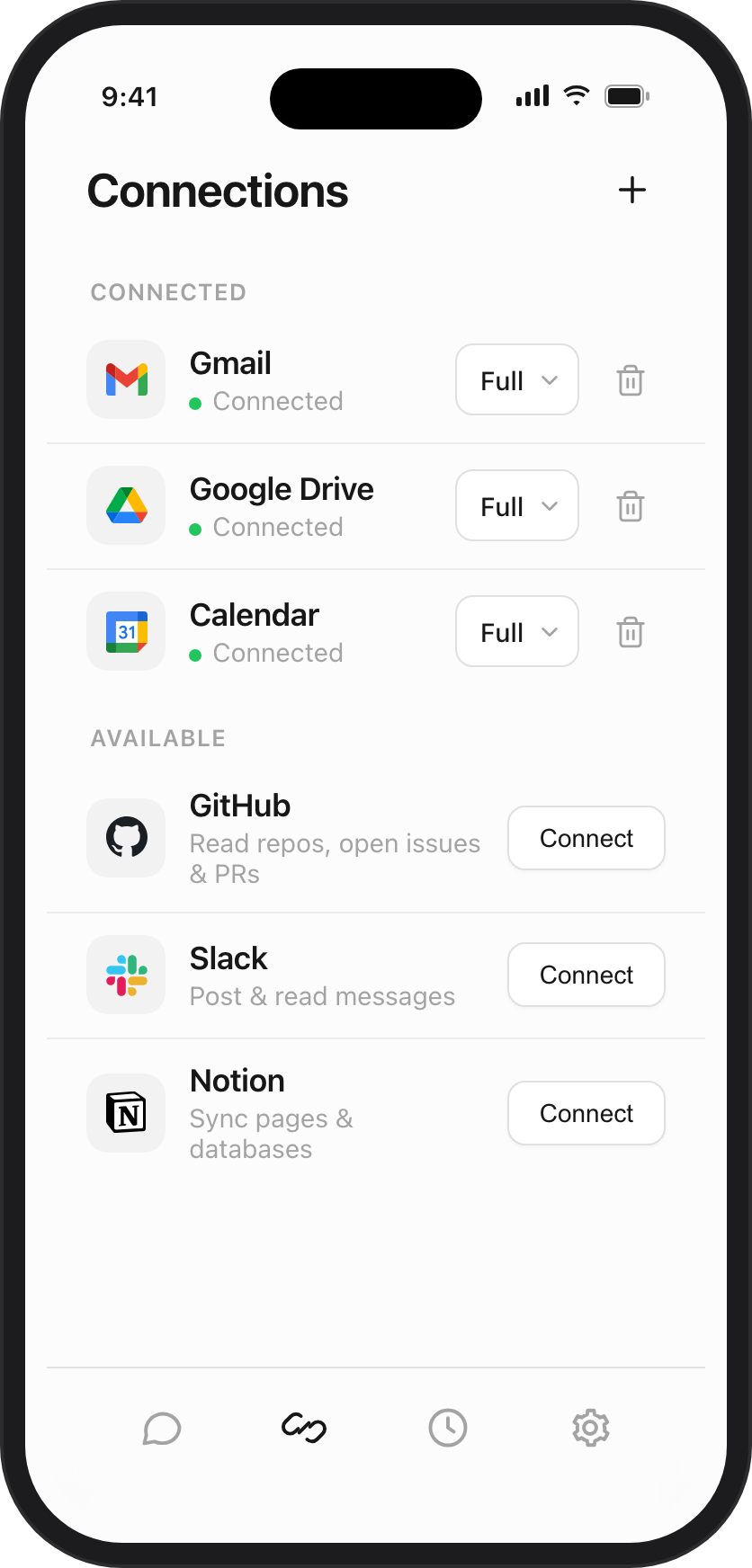Connect Slack

(586, 975)
